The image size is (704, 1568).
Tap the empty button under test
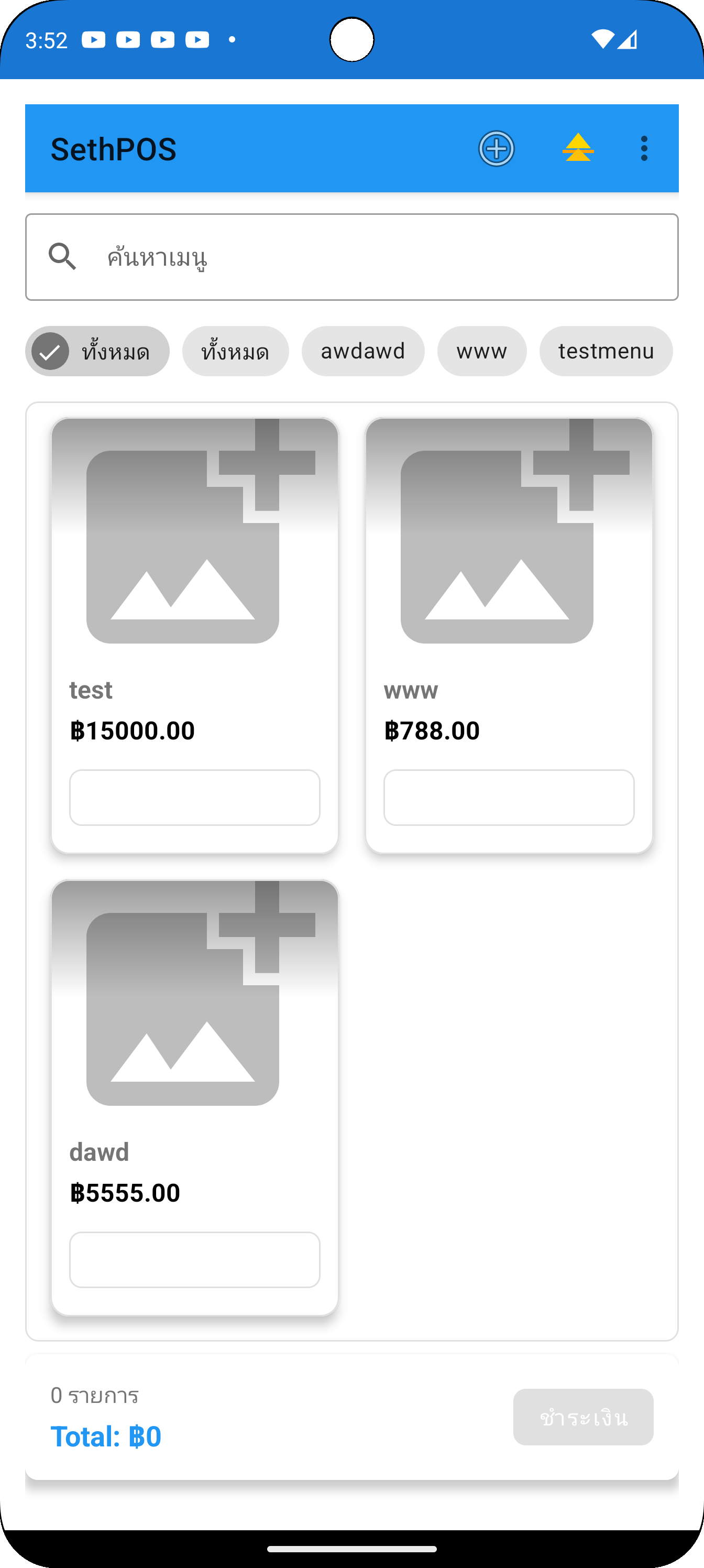[x=195, y=798]
